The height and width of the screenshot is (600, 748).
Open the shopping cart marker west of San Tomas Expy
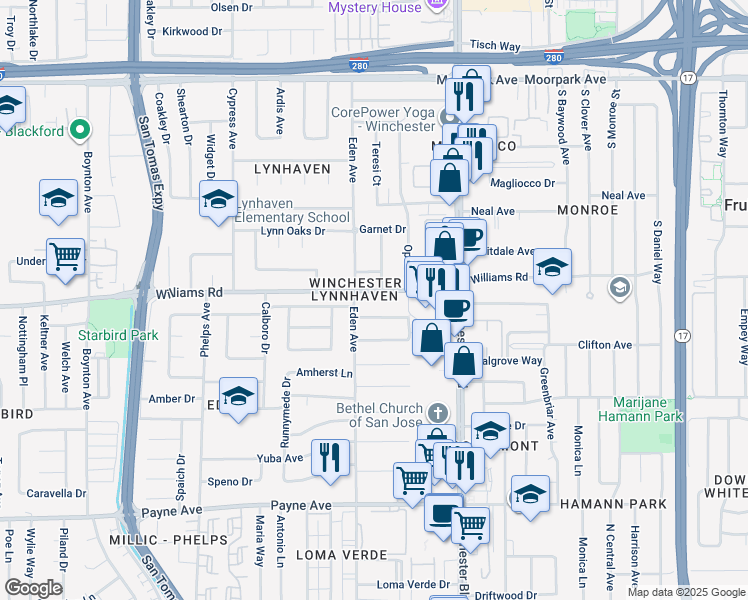point(66,259)
